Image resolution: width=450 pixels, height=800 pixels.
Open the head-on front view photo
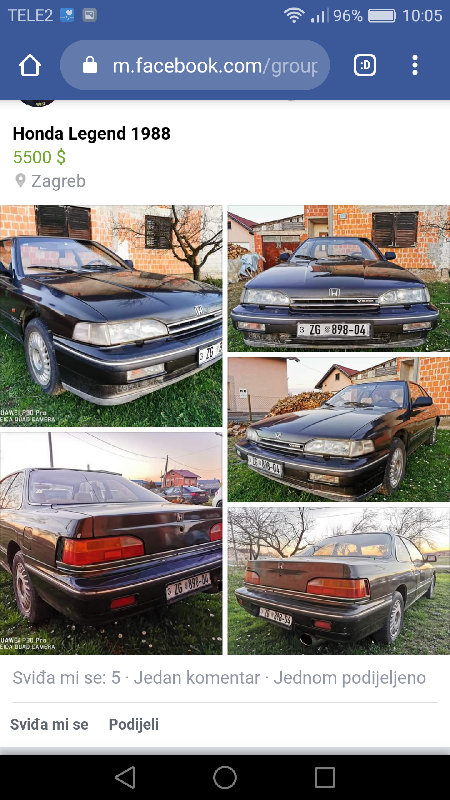(x=339, y=278)
